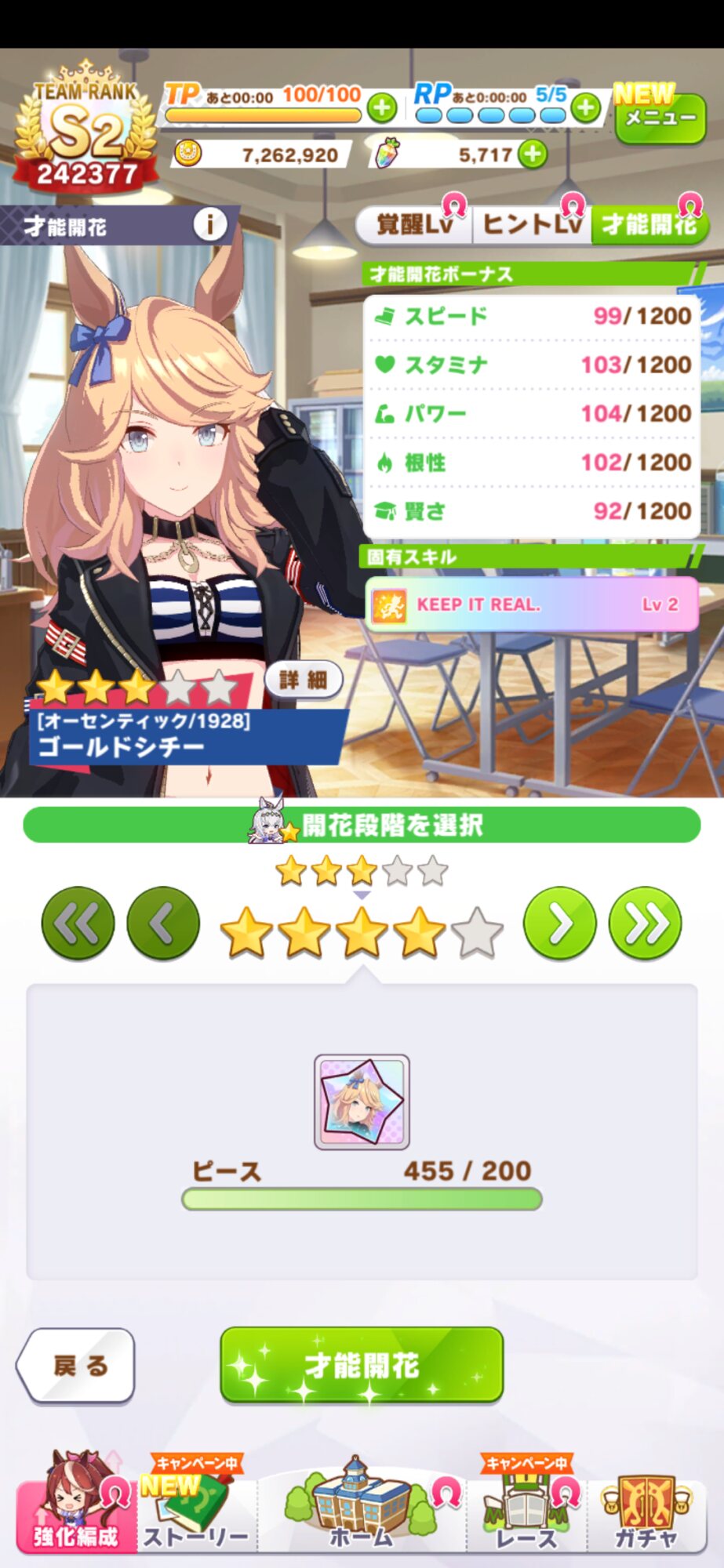The width and height of the screenshot is (724, 1568).
Task: Go back with the 戻る button
Action: [76, 1365]
